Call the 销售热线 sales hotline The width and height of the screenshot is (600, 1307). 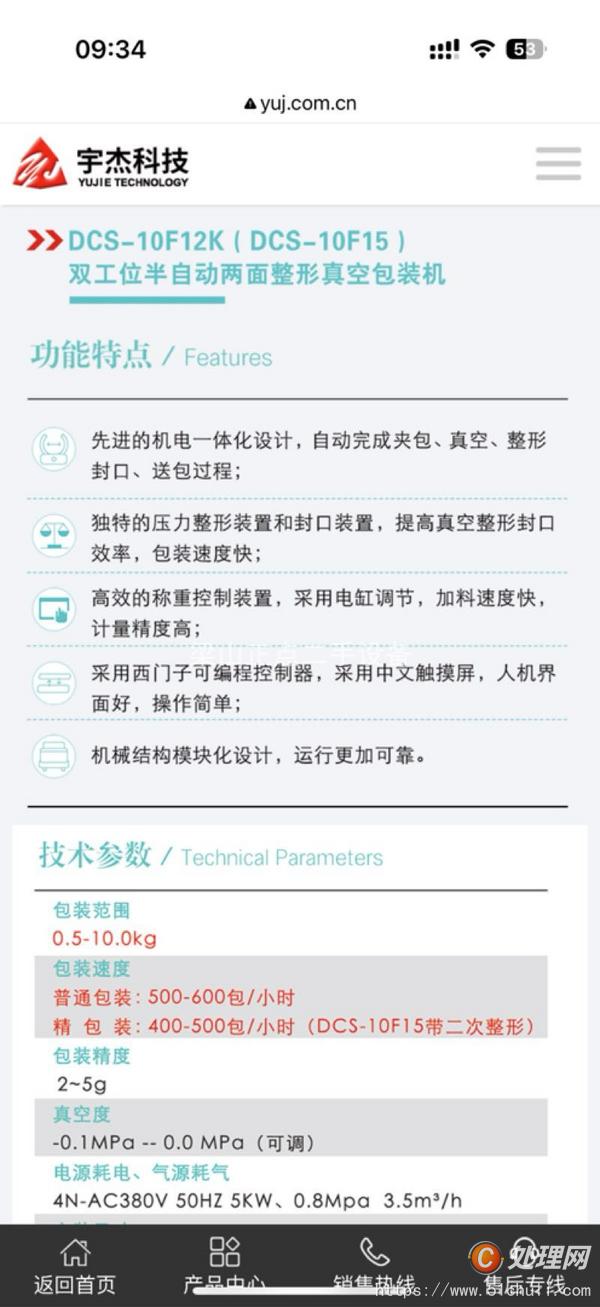(x=375, y=1267)
